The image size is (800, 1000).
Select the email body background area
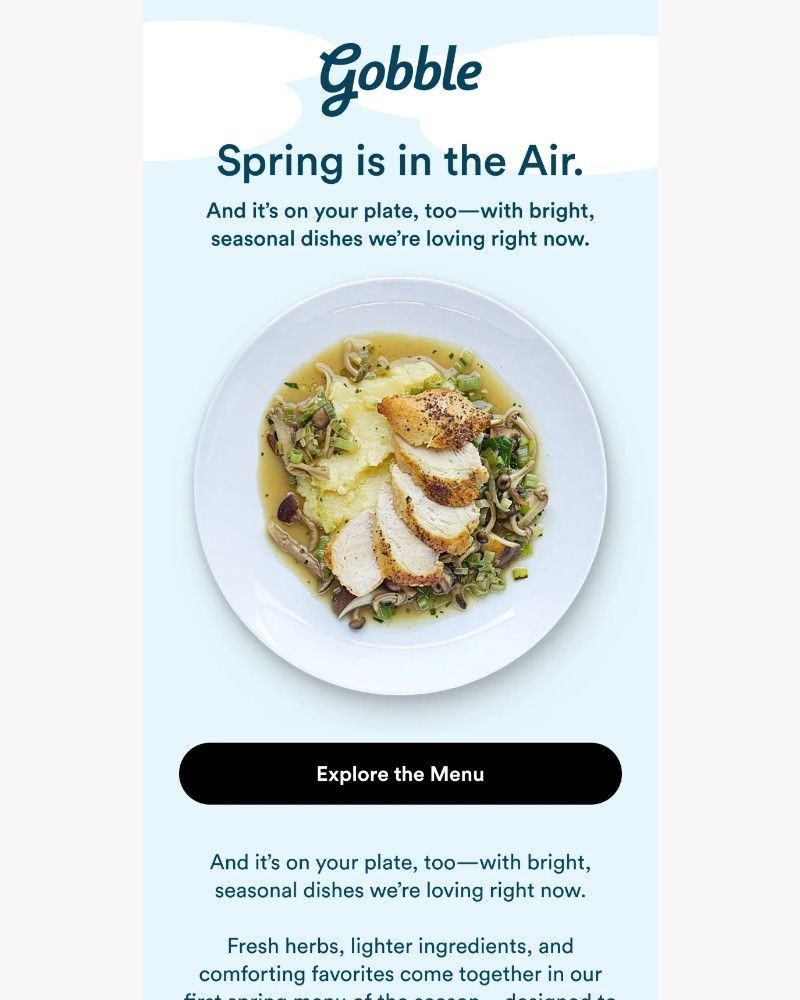[x=398, y=700]
